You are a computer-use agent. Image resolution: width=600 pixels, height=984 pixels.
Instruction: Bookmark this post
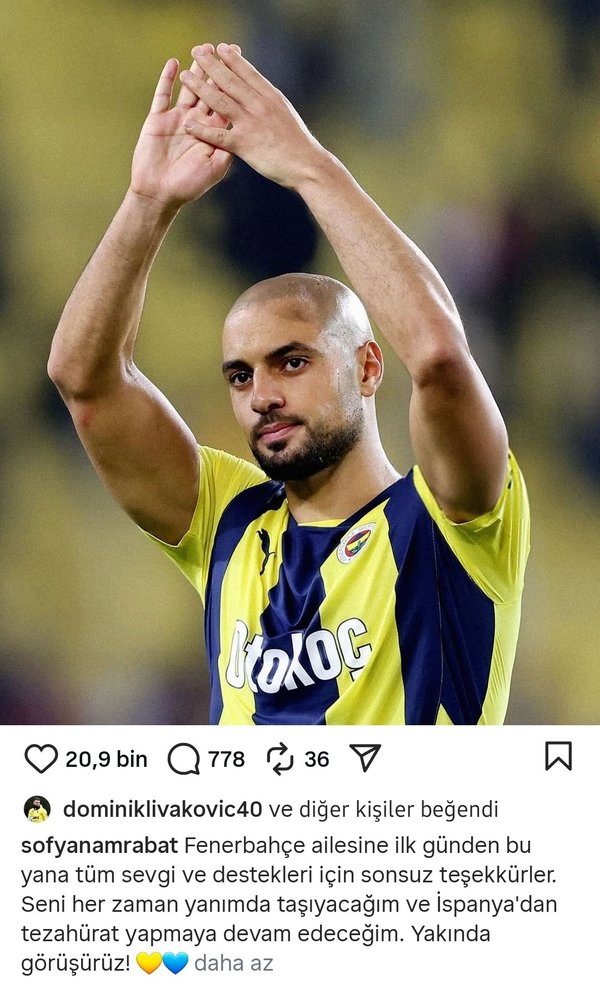[x=558, y=756]
